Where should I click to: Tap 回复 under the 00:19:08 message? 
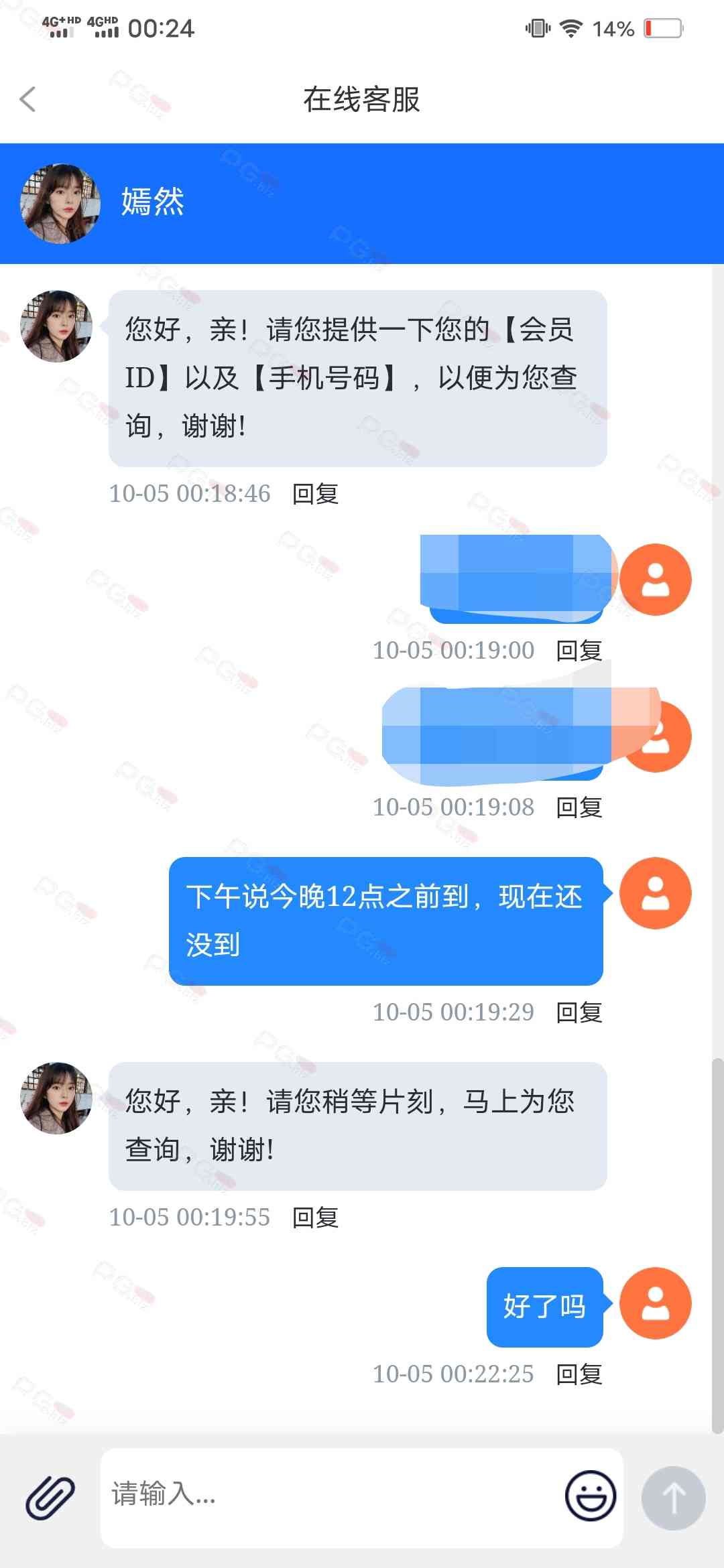(x=579, y=807)
